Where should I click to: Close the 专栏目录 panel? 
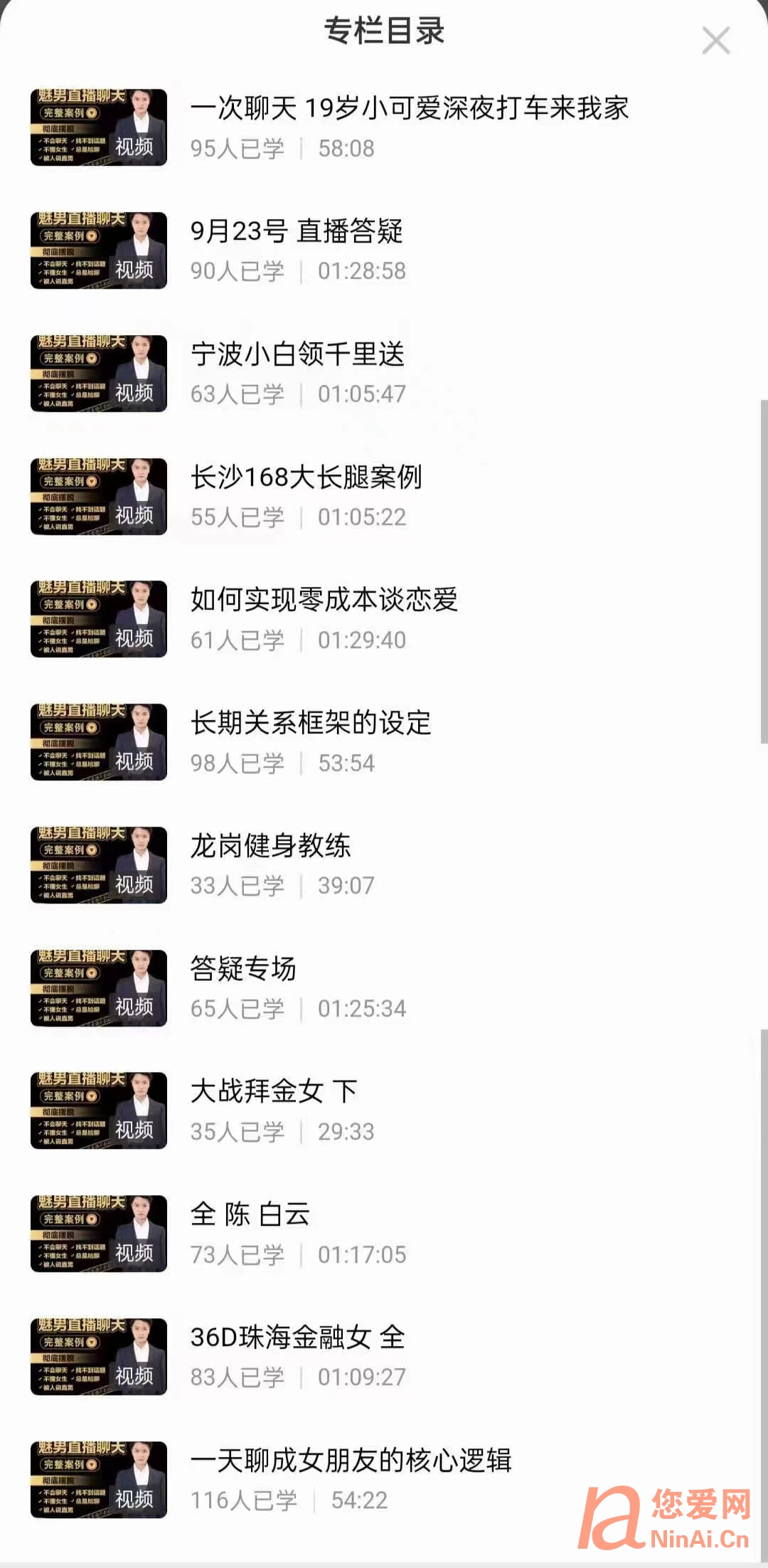click(715, 41)
